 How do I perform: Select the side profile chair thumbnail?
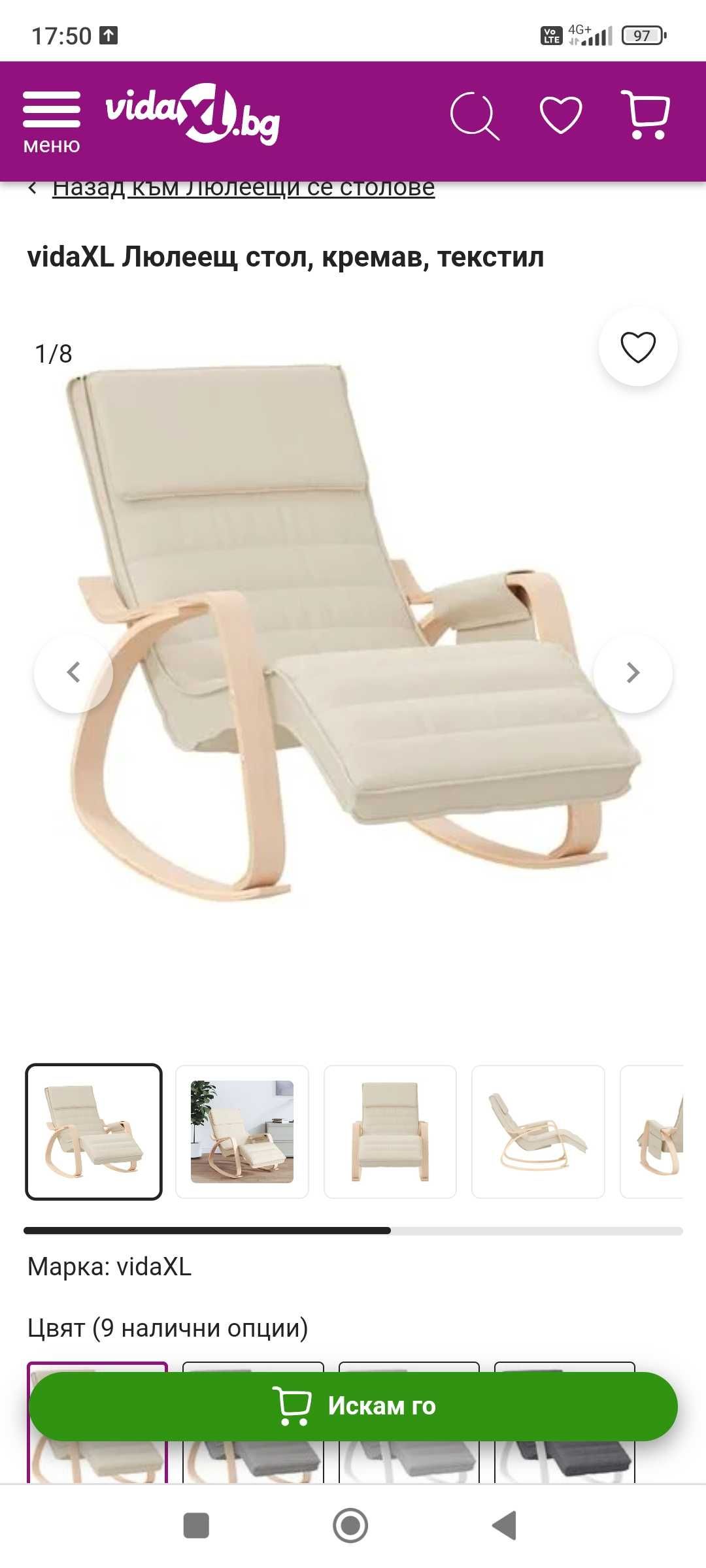click(538, 1132)
